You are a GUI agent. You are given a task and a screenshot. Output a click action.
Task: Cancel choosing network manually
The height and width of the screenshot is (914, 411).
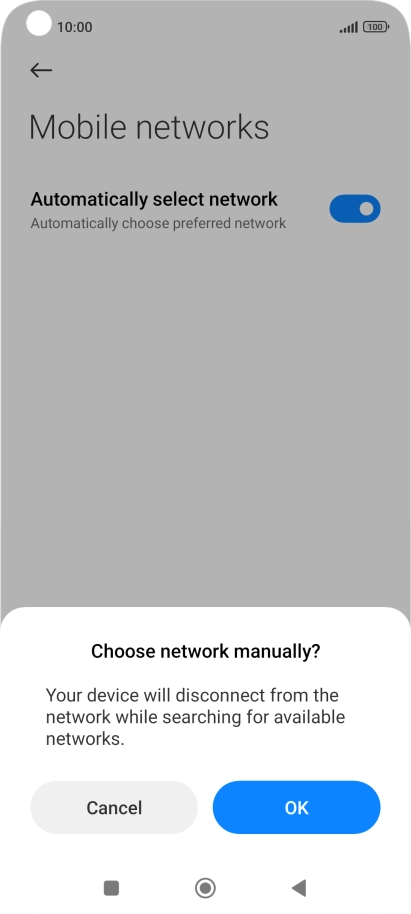[114, 807]
